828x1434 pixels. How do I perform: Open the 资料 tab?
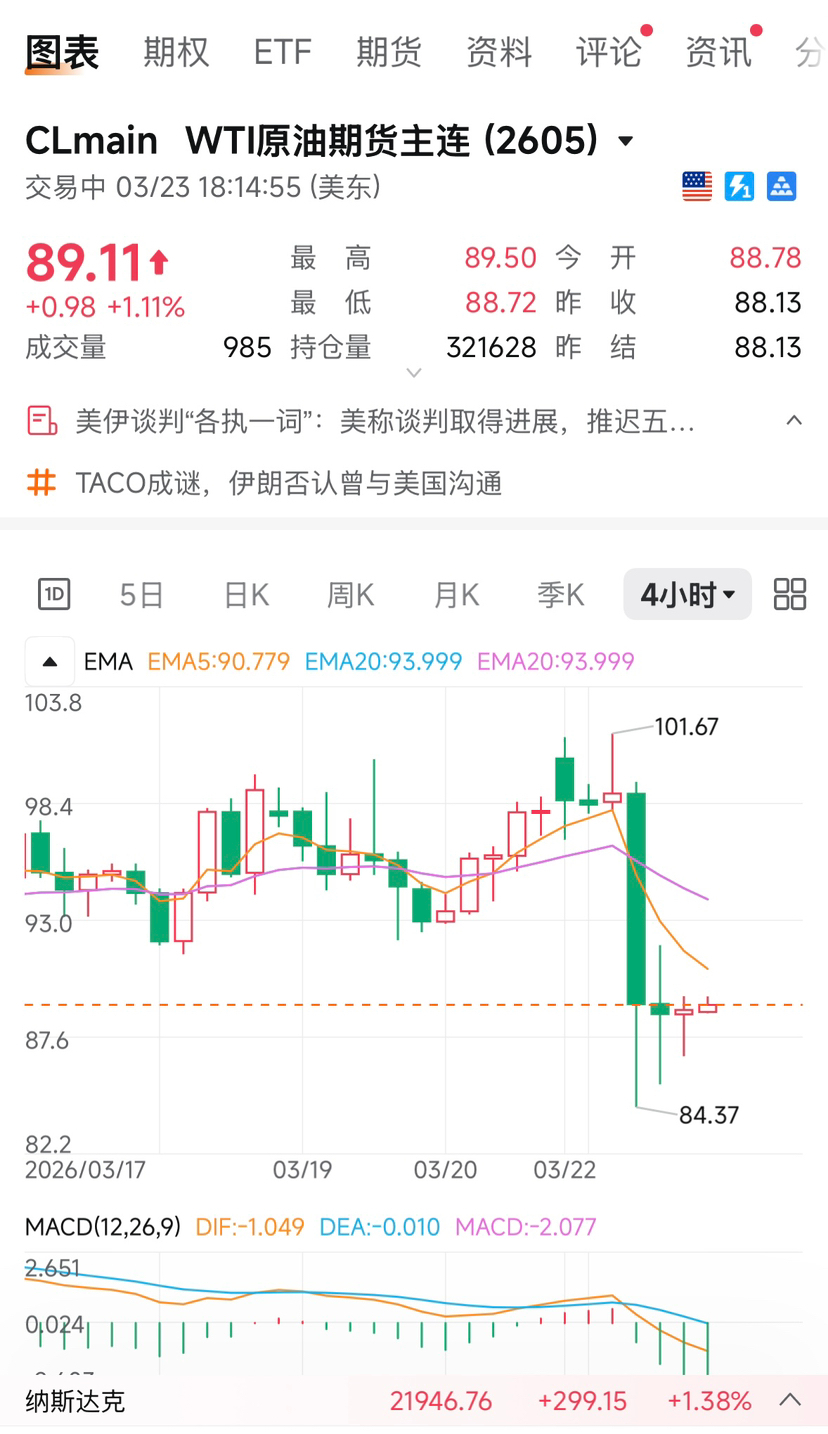coord(498,52)
